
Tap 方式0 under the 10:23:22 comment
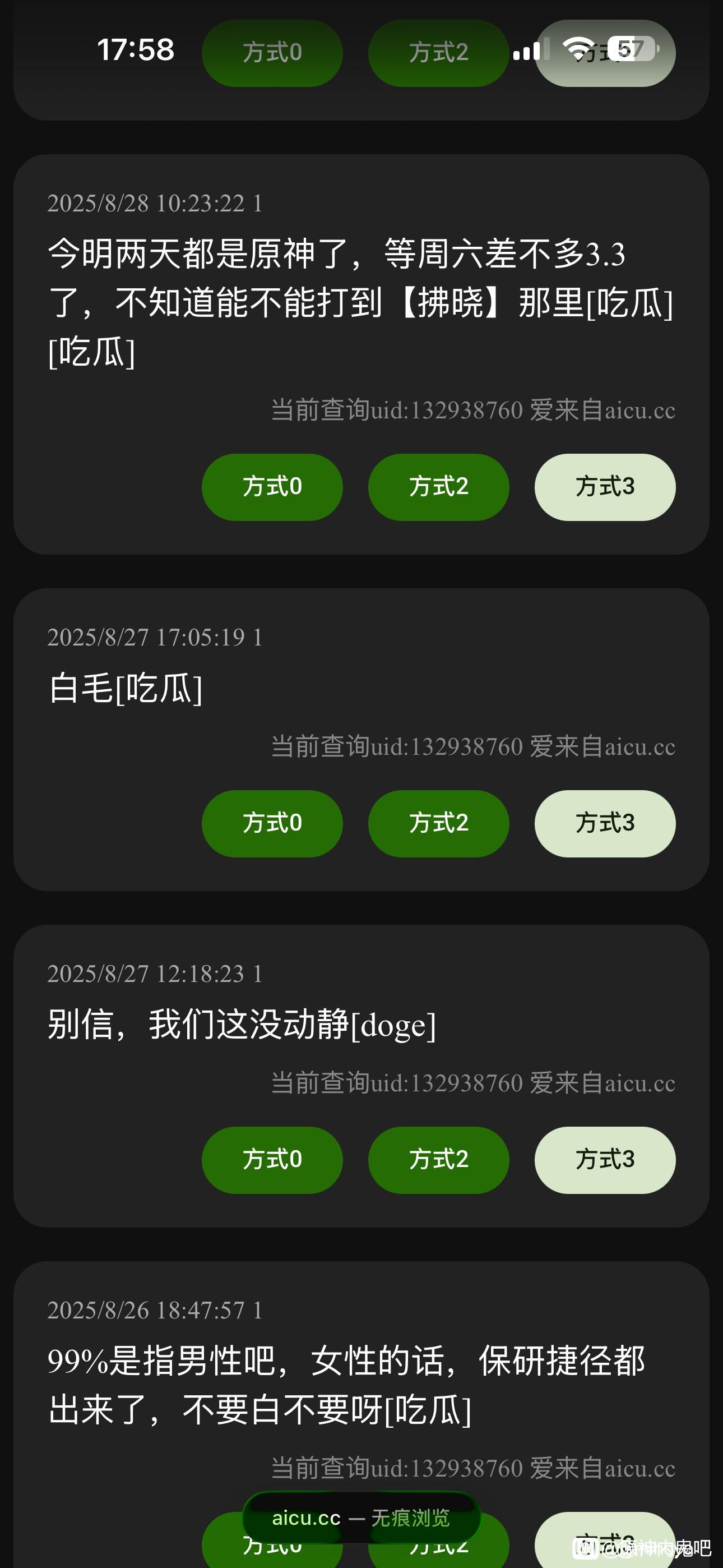tap(272, 487)
